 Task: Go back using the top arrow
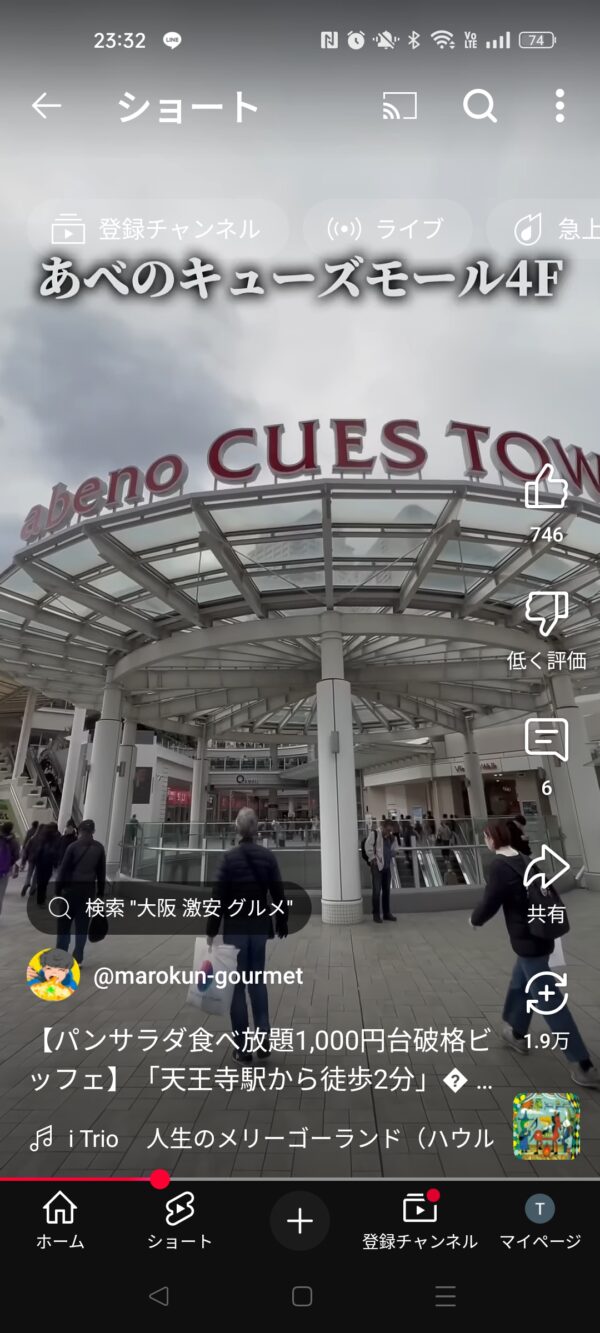(x=46, y=106)
